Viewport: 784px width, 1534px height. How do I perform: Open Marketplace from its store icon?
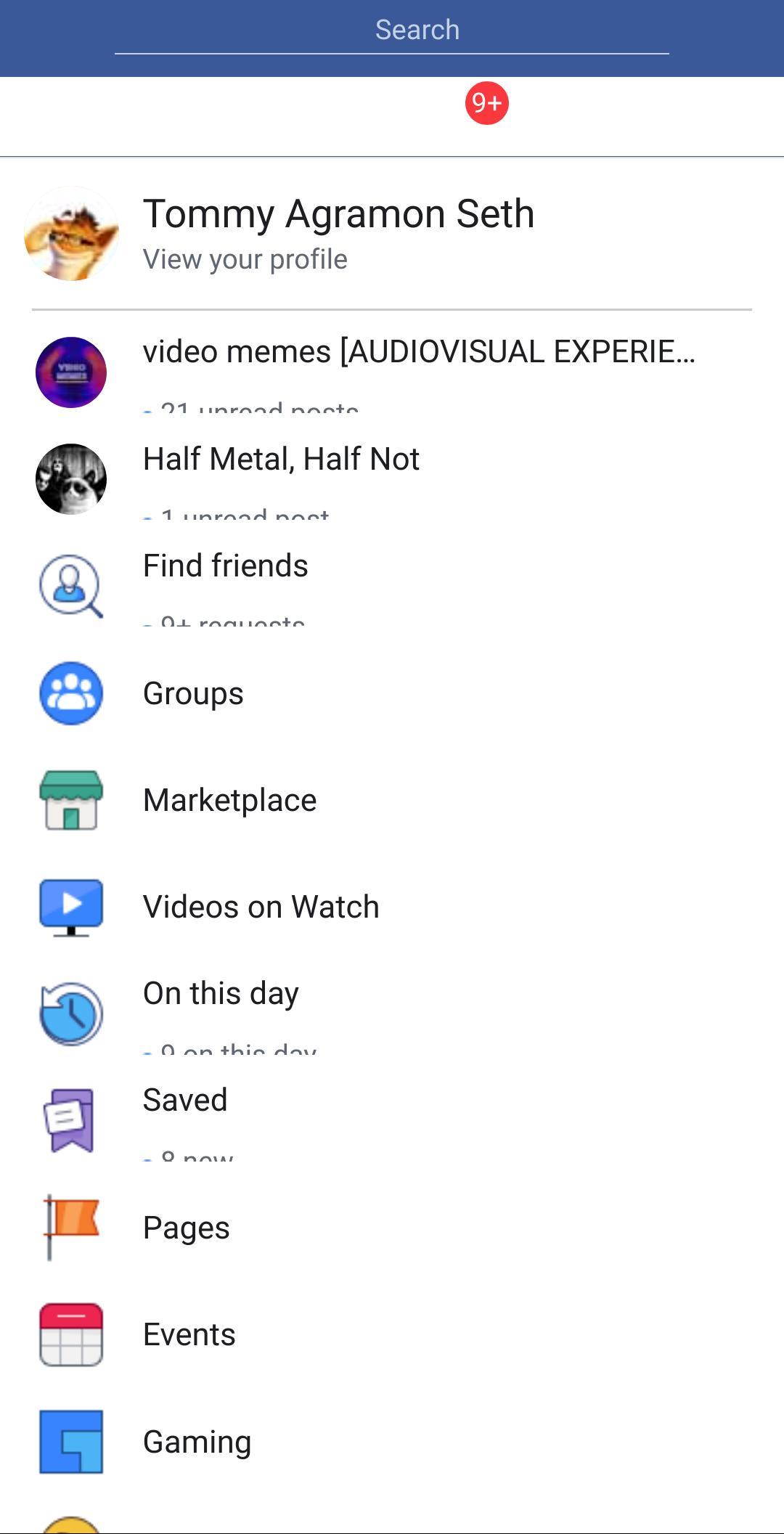70,800
